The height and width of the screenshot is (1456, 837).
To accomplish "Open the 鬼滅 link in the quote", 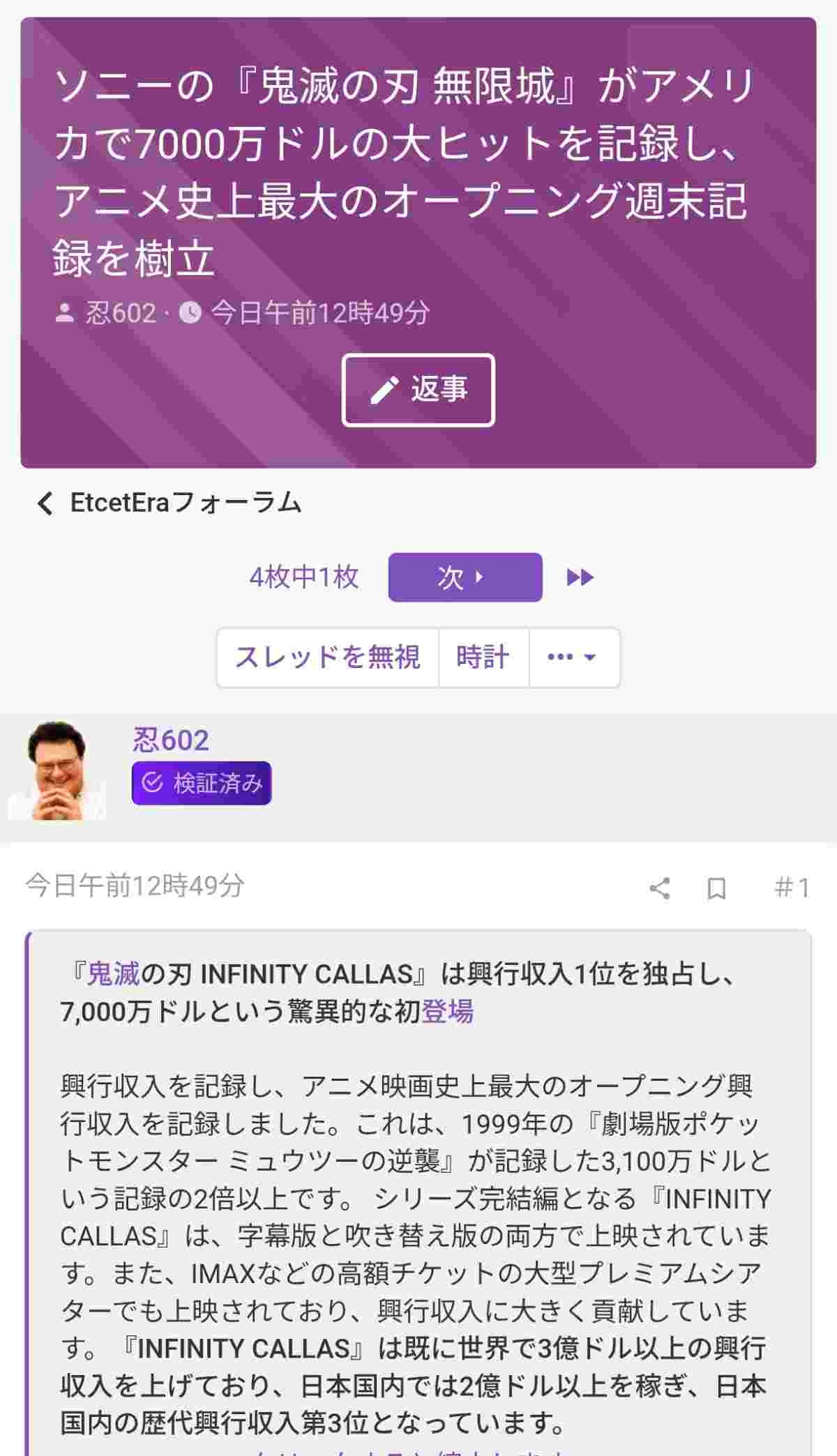I will tap(114, 973).
